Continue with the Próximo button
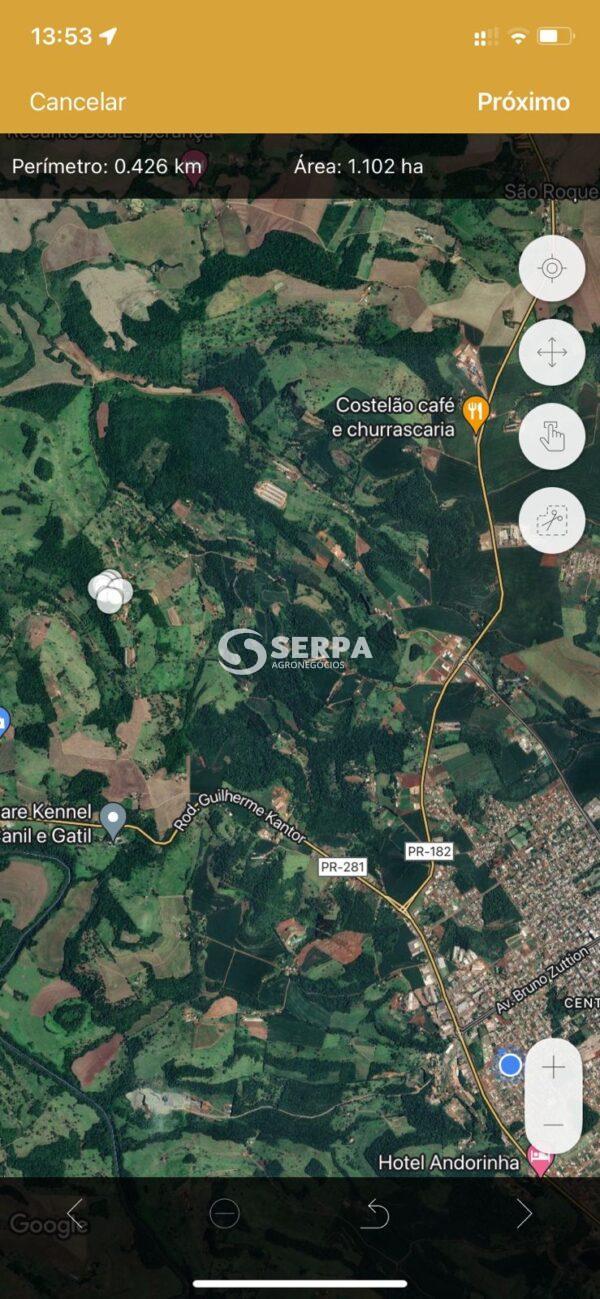Viewport: 600px width, 1299px height. (x=523, y=102)
